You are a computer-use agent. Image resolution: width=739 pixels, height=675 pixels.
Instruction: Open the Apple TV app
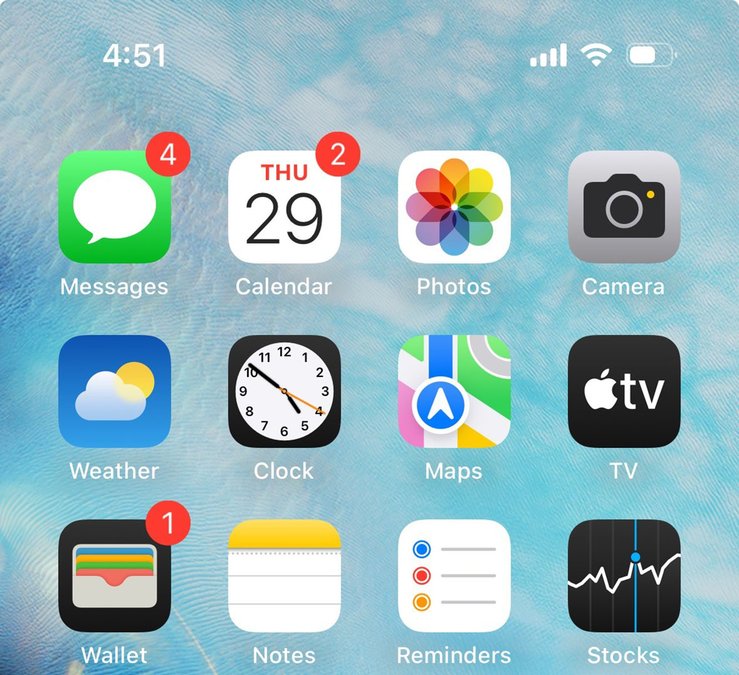(x=624, y=391)
